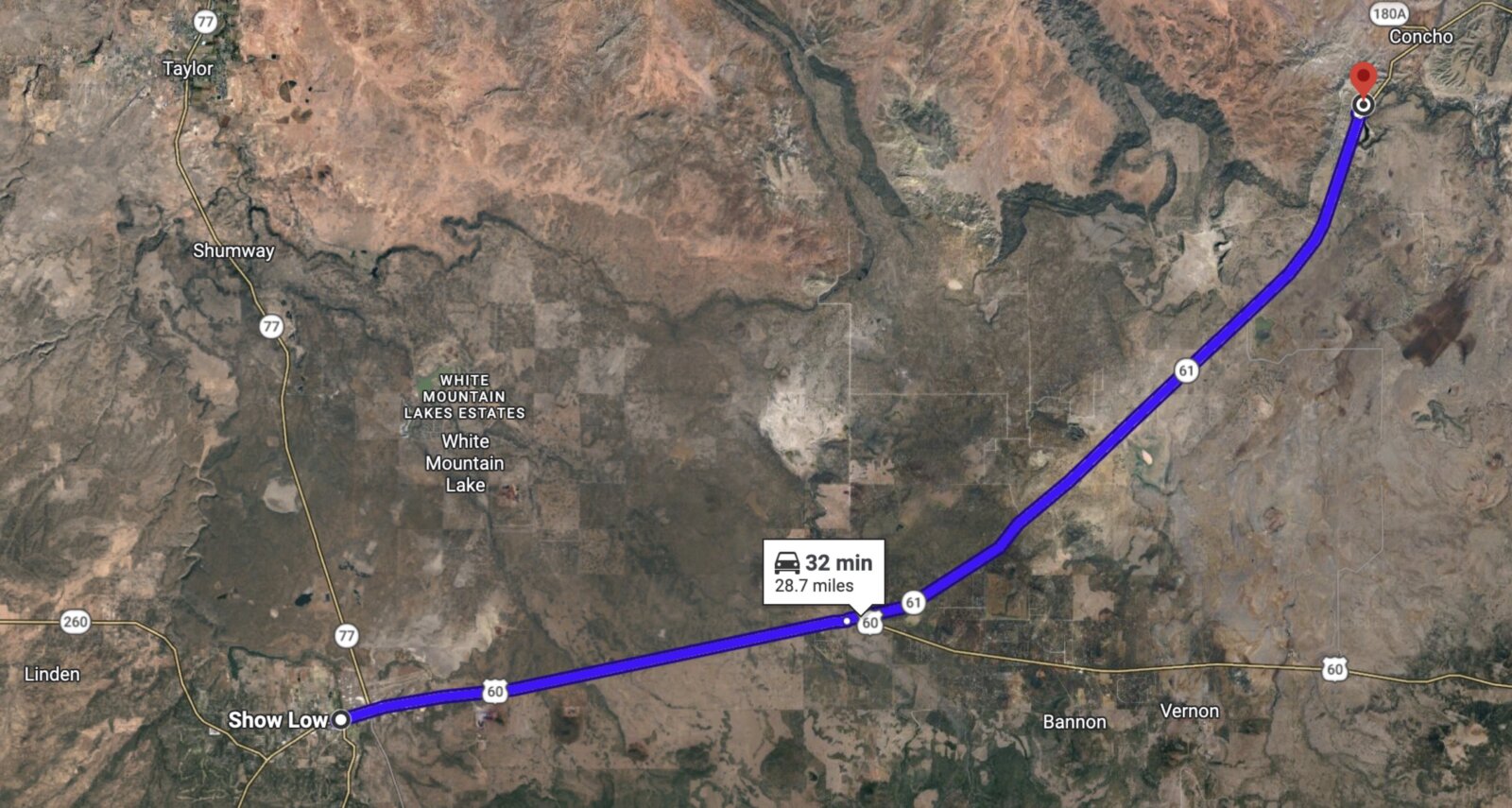Select the Vernon place label
The image size is (1512, 808).
click(1189, 711)
